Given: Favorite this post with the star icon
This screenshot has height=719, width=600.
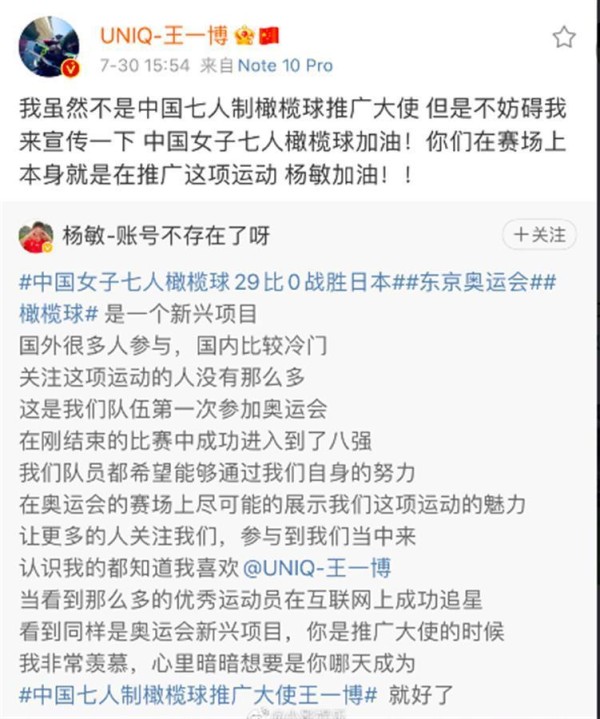Looking at the screenshot, I should (564, 38).
